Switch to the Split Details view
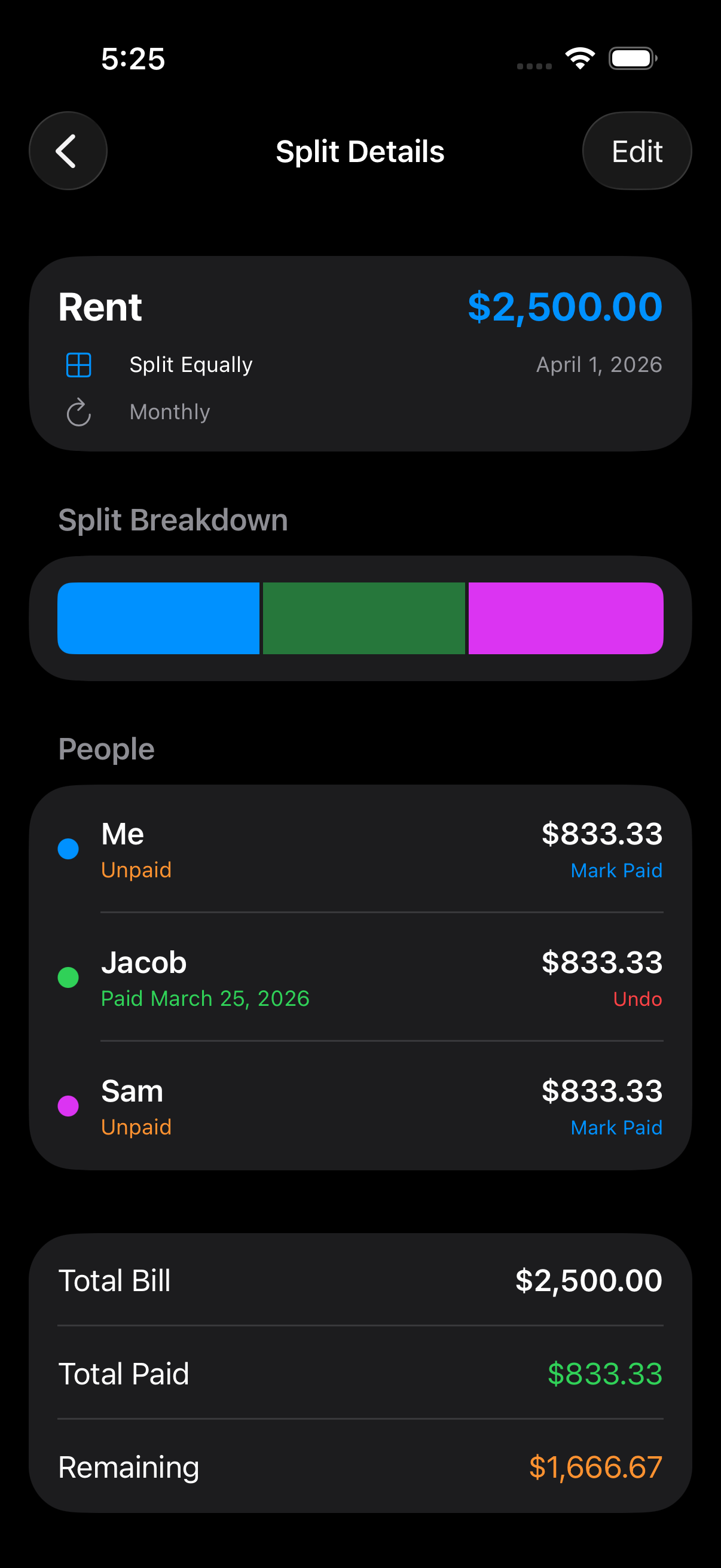This screenshot has width=721, height=1568. click(x=360, y=151)
